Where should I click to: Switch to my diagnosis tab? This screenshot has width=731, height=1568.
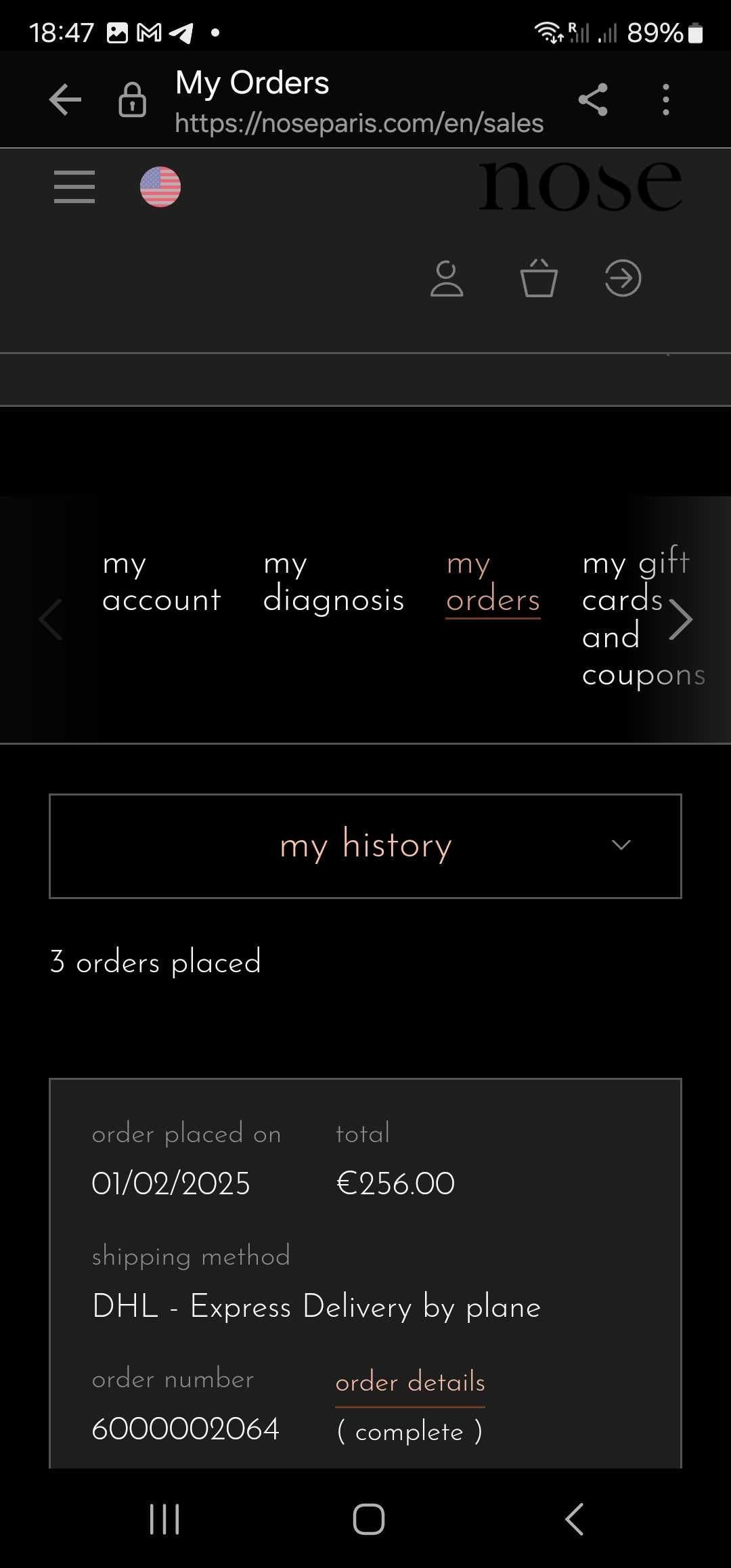point(333,582)
